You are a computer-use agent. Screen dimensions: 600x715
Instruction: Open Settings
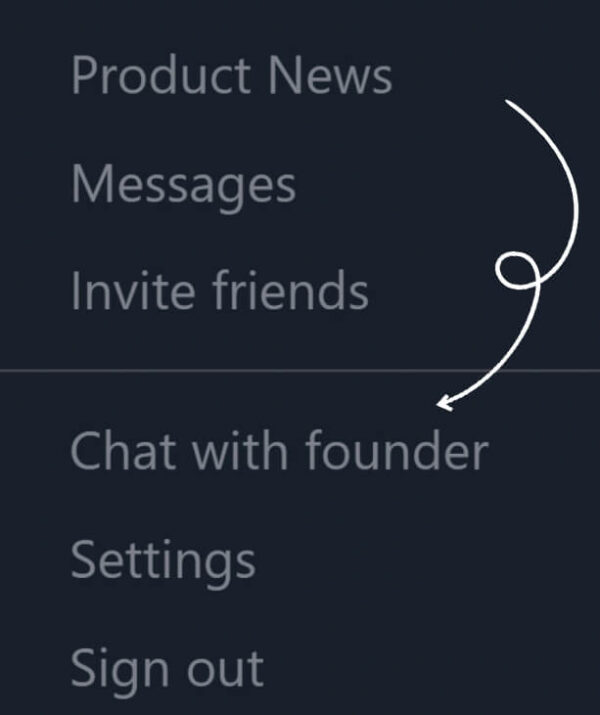click(163, 560)
